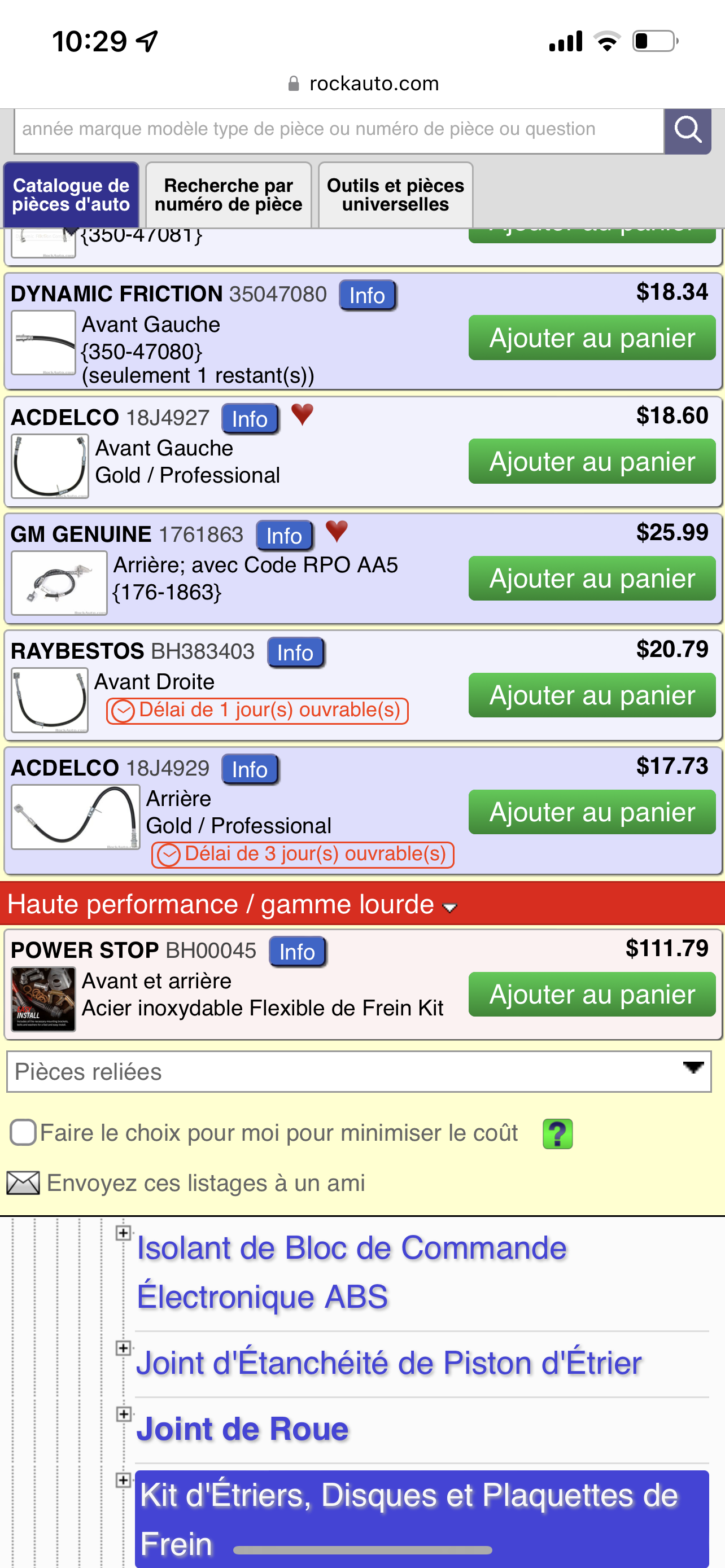Switch to Recherche par numéro de pièce tab
This screenshot has height=1568, width=725.
point(228,195)
